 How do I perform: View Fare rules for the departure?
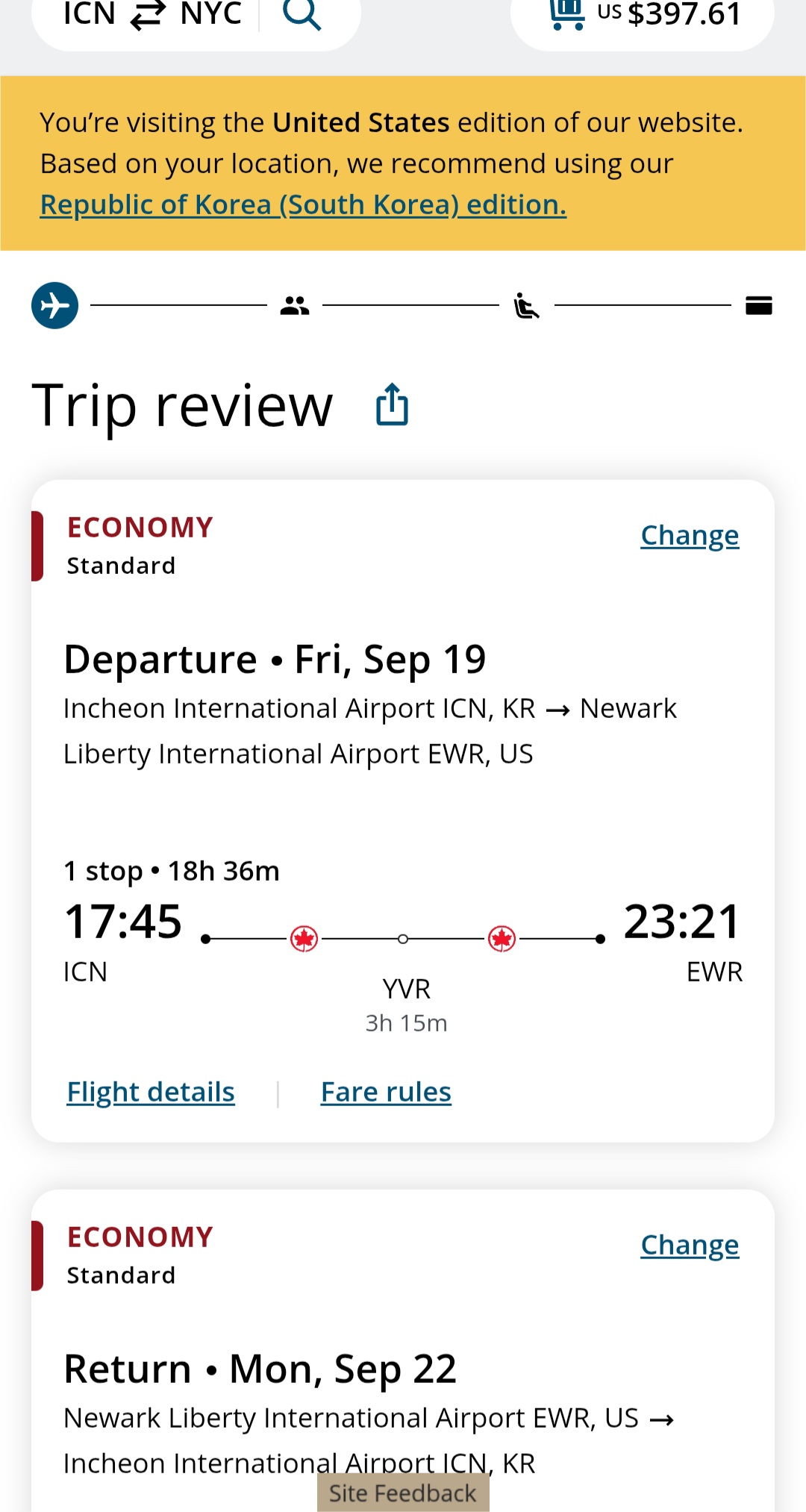click(x=386, y=1093)
